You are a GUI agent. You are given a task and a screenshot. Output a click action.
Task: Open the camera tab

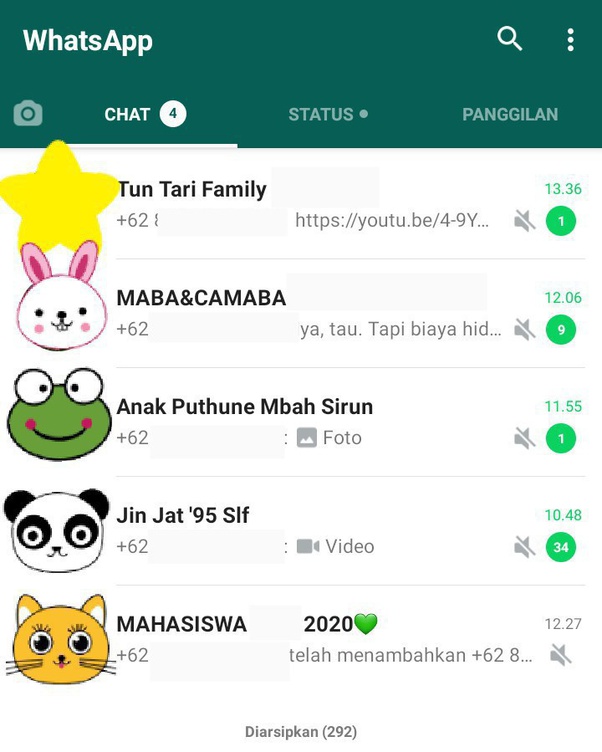point(28,114)
